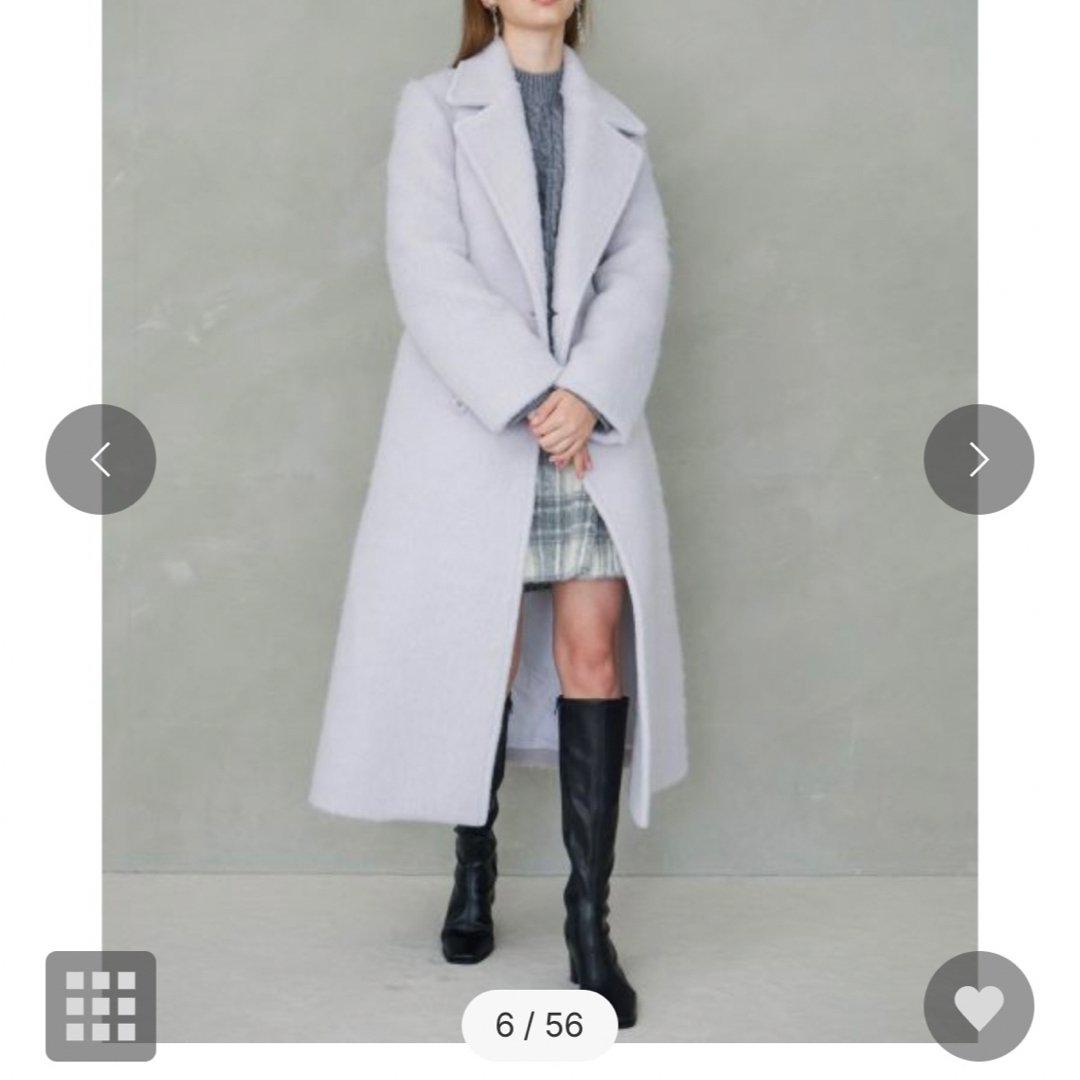
Task: Add this coat to favorites
Action: point(978,1006)
